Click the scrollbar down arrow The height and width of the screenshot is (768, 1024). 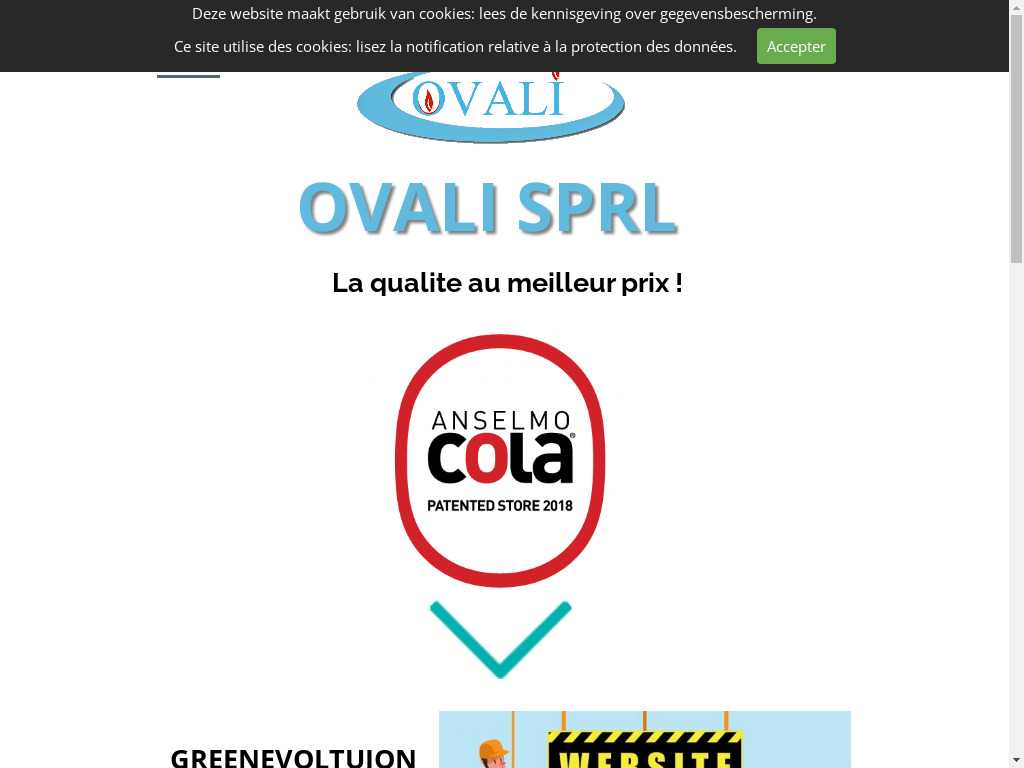(1016, 759)
